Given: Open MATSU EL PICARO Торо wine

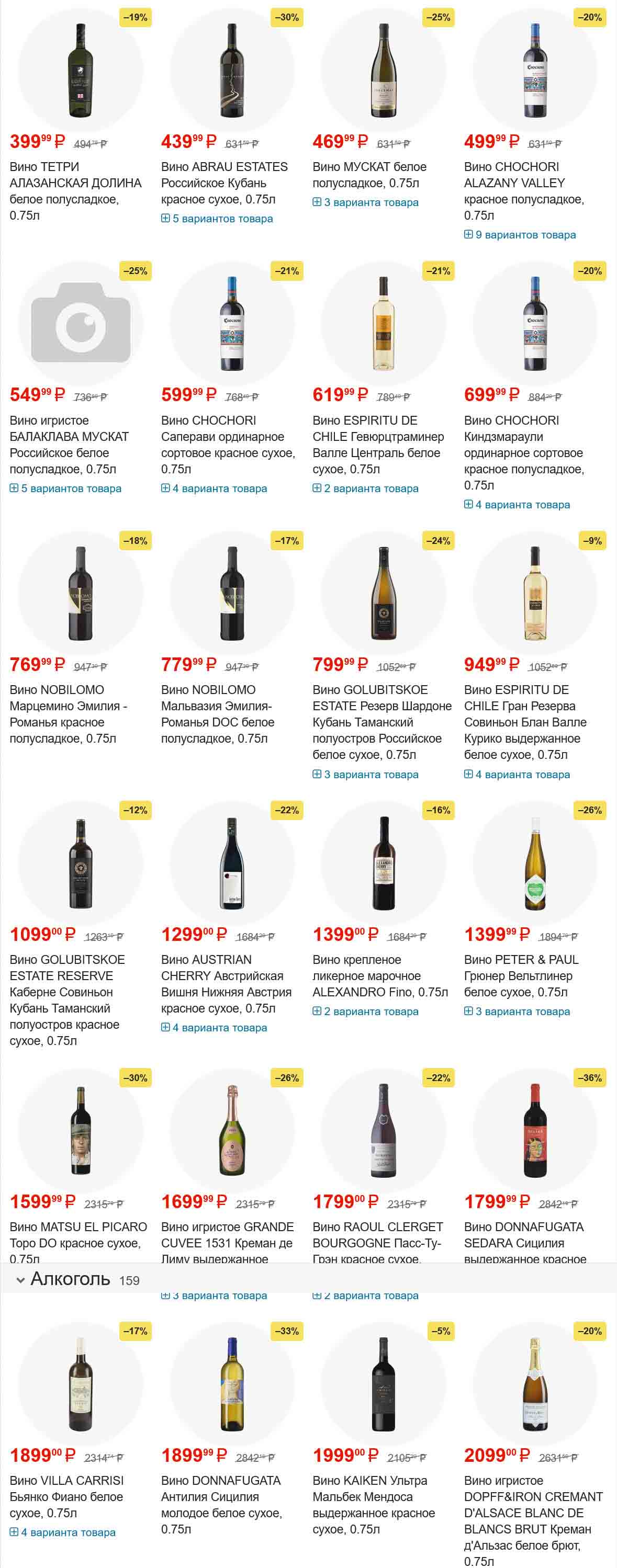Looking at the screenshot, I should point(78,1234).
